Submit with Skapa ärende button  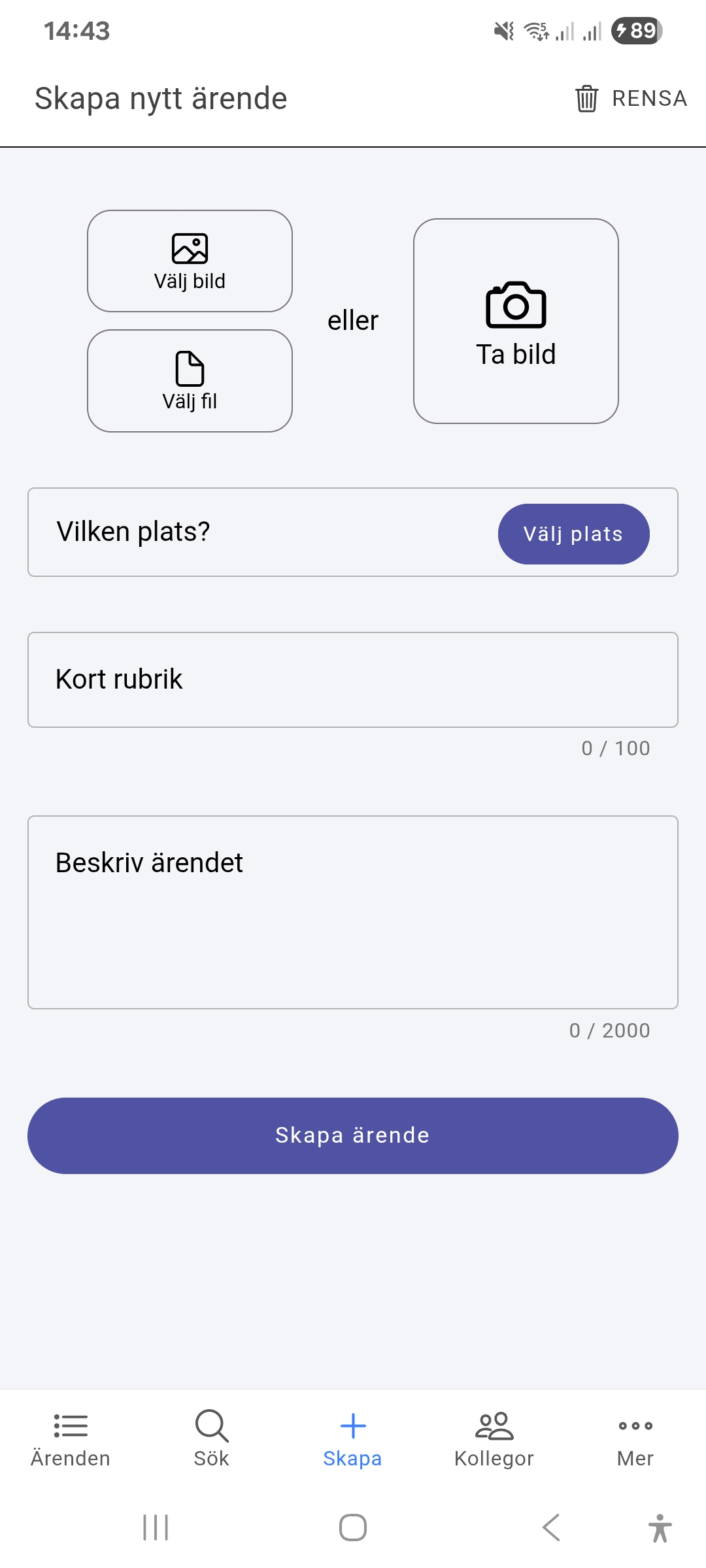coord(353,1135)
